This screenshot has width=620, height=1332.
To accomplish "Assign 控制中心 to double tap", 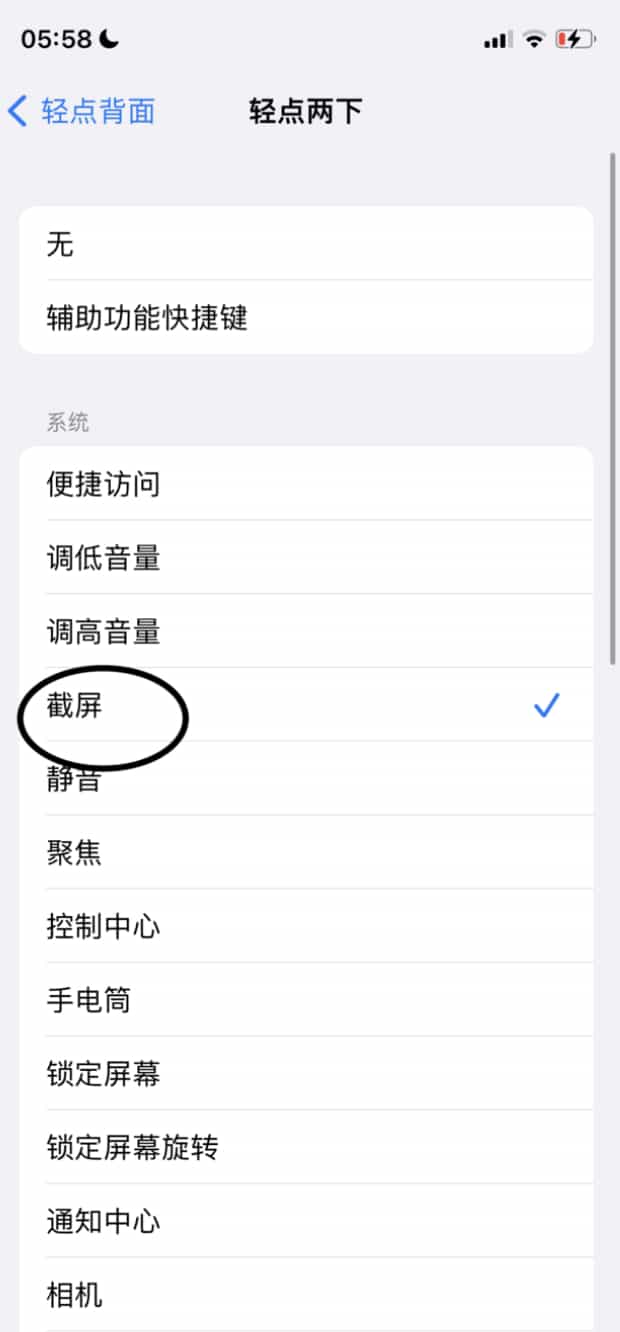I will tap(305, 927).
